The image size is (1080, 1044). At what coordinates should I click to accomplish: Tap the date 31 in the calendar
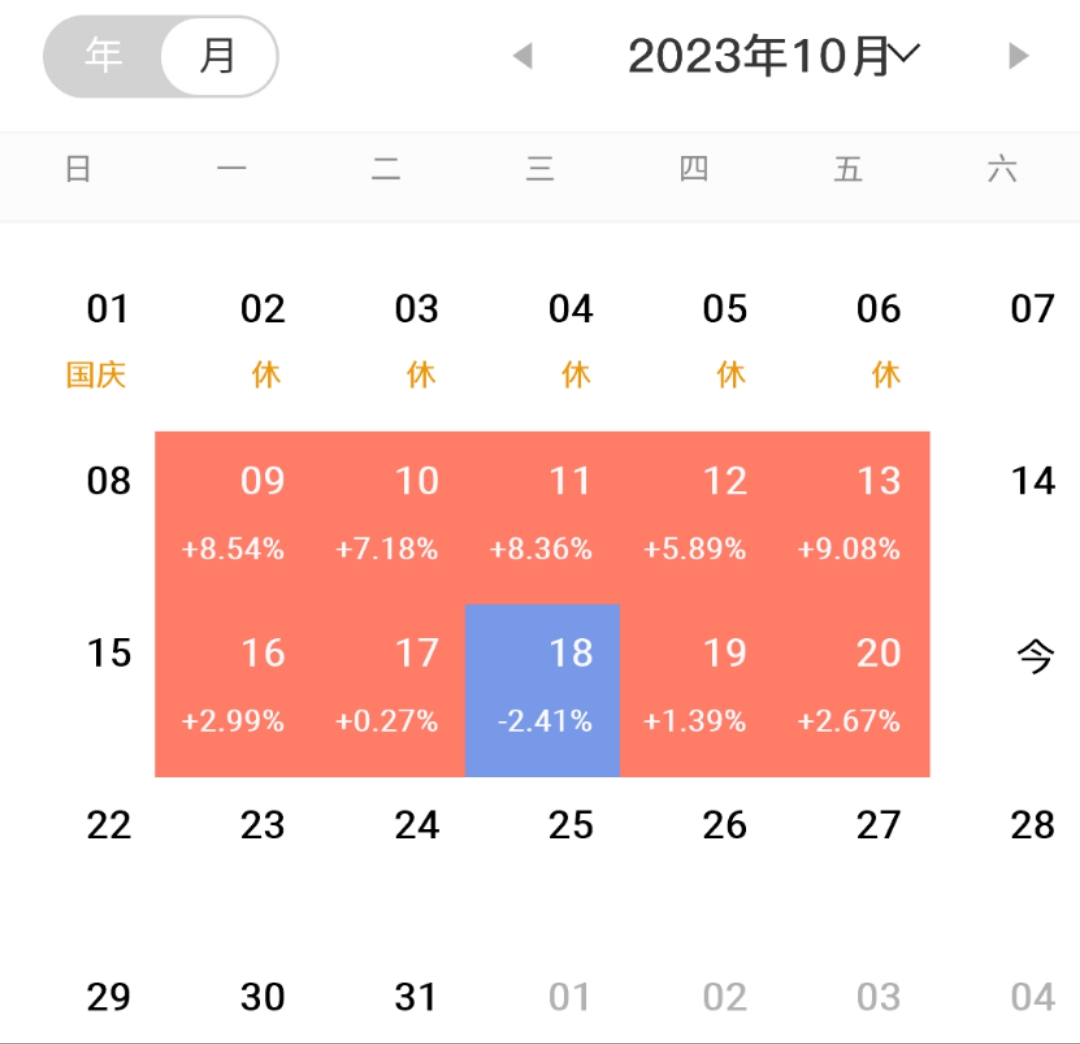pyautogui.click(x=416, y=997)
